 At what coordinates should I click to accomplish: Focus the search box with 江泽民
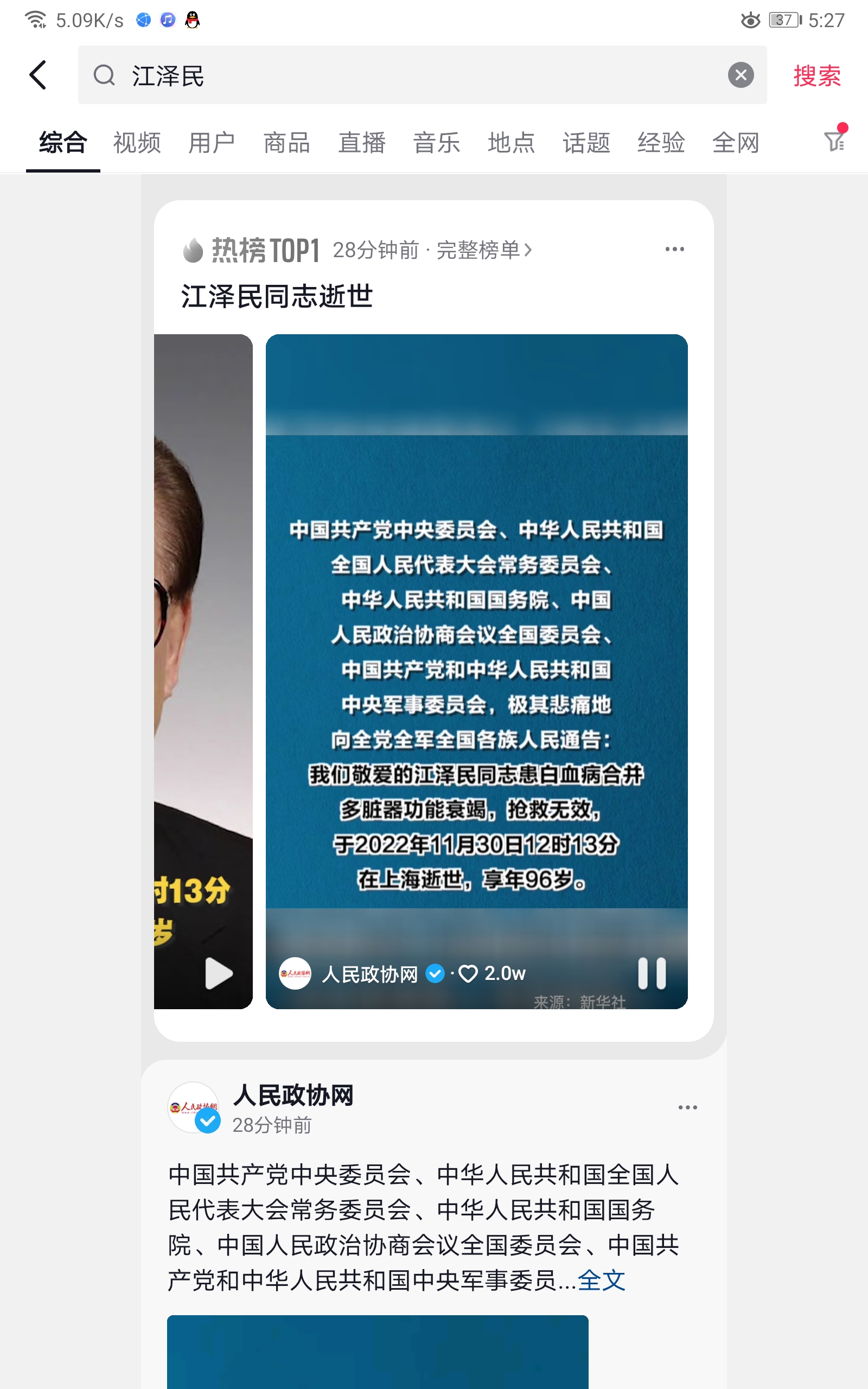click(402, 76)
